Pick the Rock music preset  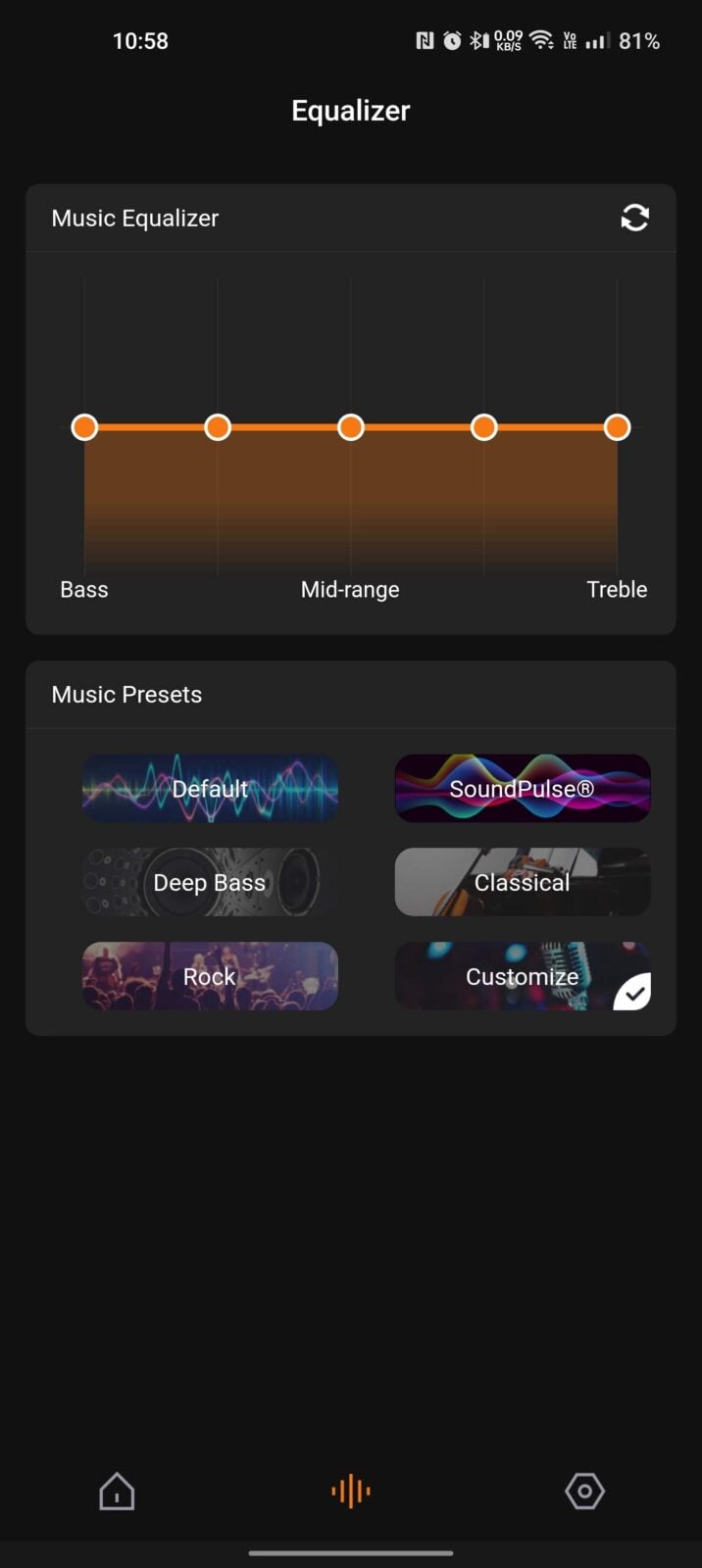tap(210, 976)
